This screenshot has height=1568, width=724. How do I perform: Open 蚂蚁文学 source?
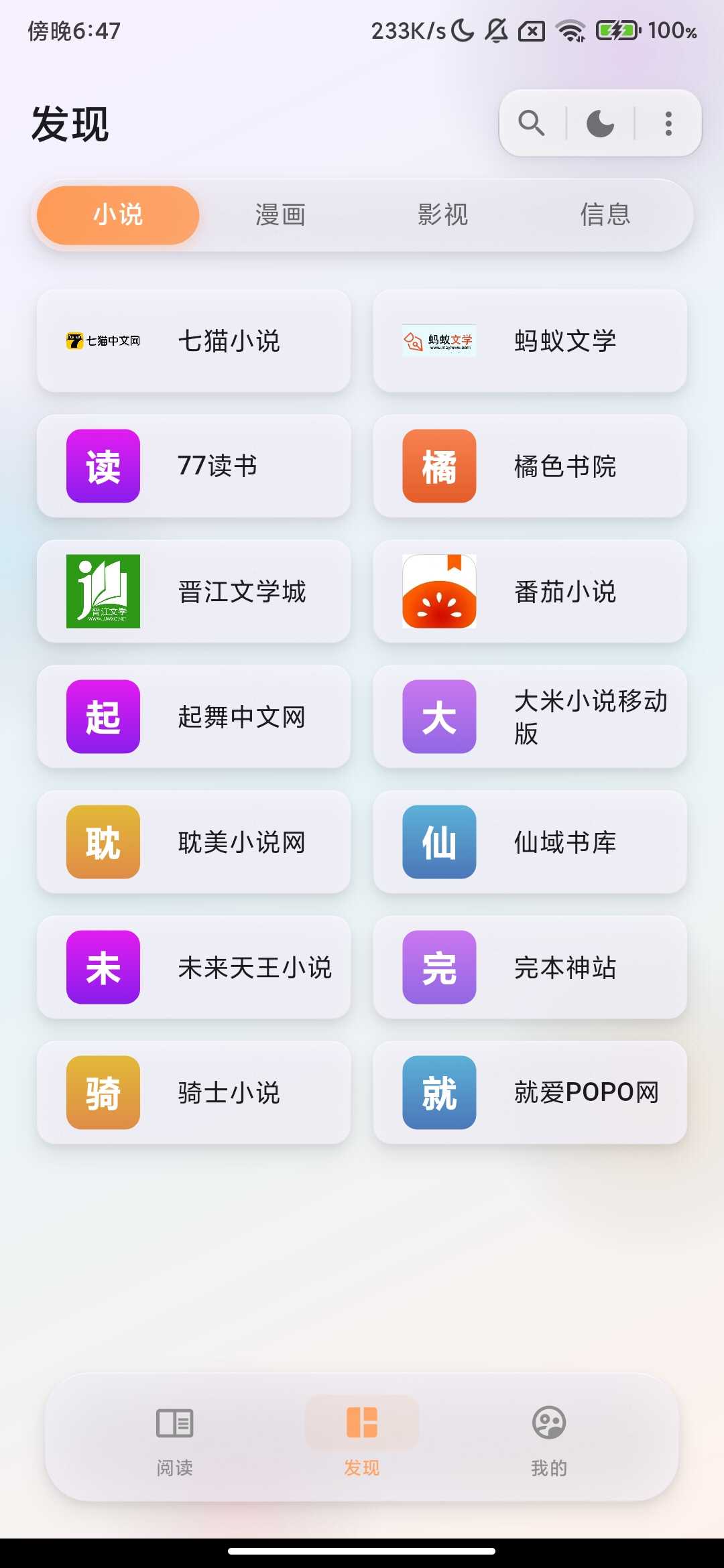[x=530, y=341]
